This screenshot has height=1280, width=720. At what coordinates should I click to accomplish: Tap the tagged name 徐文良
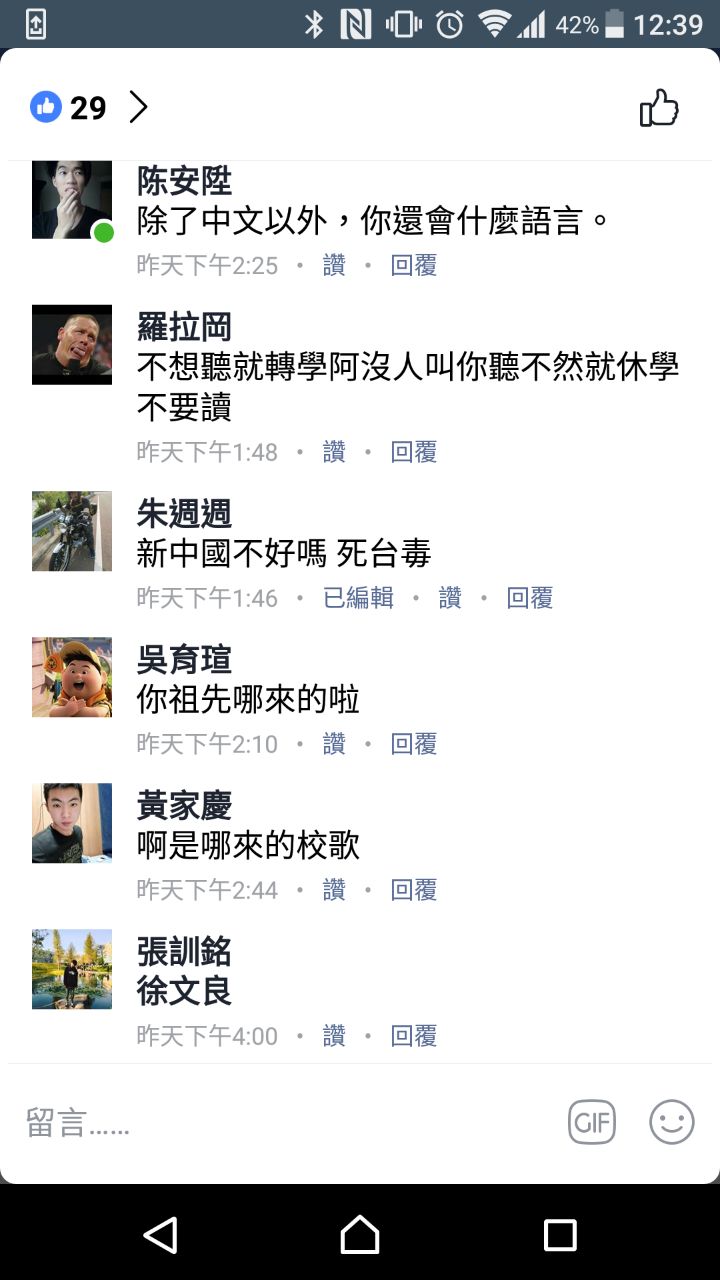(x=184, y=991)
